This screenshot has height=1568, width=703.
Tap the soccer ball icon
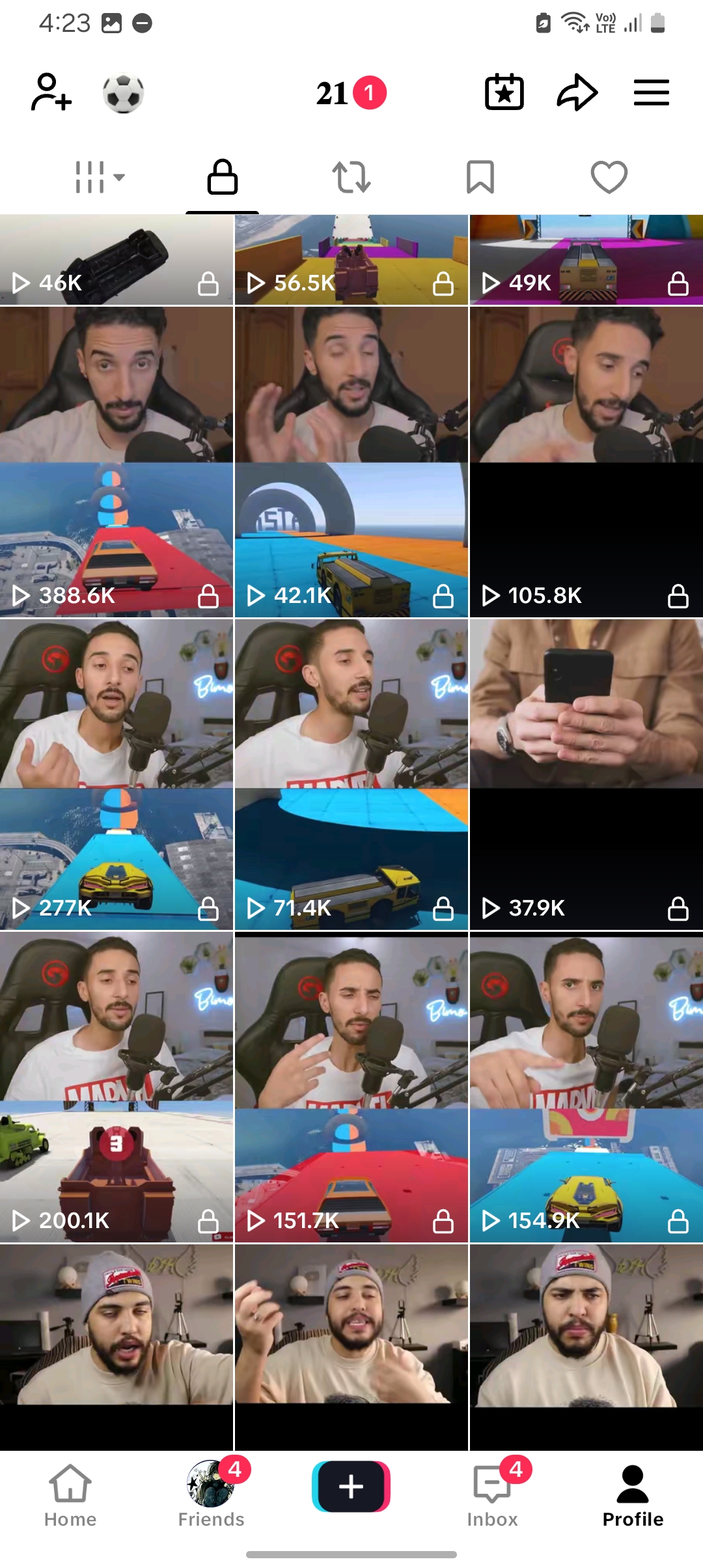[x=123, y=93]
